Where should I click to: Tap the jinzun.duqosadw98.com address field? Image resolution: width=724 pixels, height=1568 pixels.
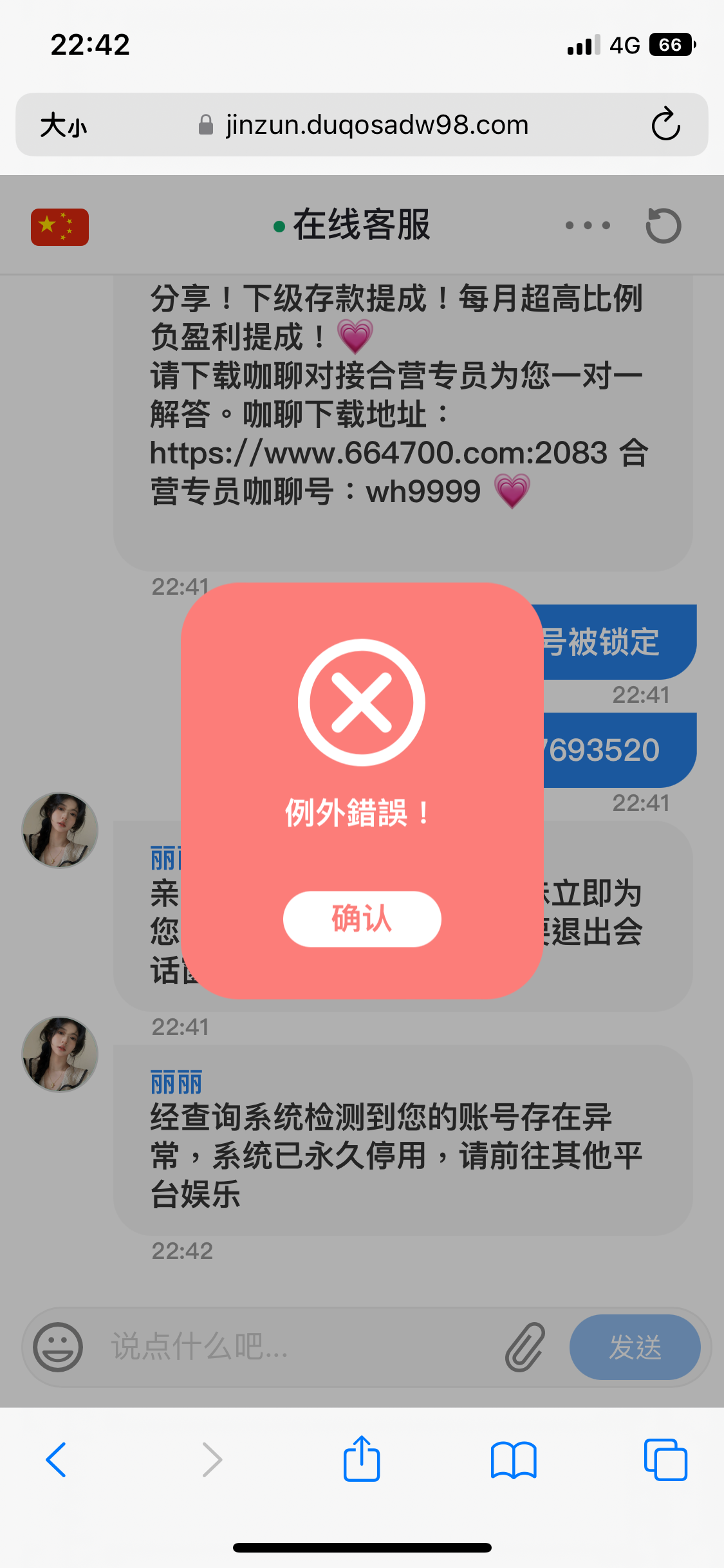coord(376,125)
